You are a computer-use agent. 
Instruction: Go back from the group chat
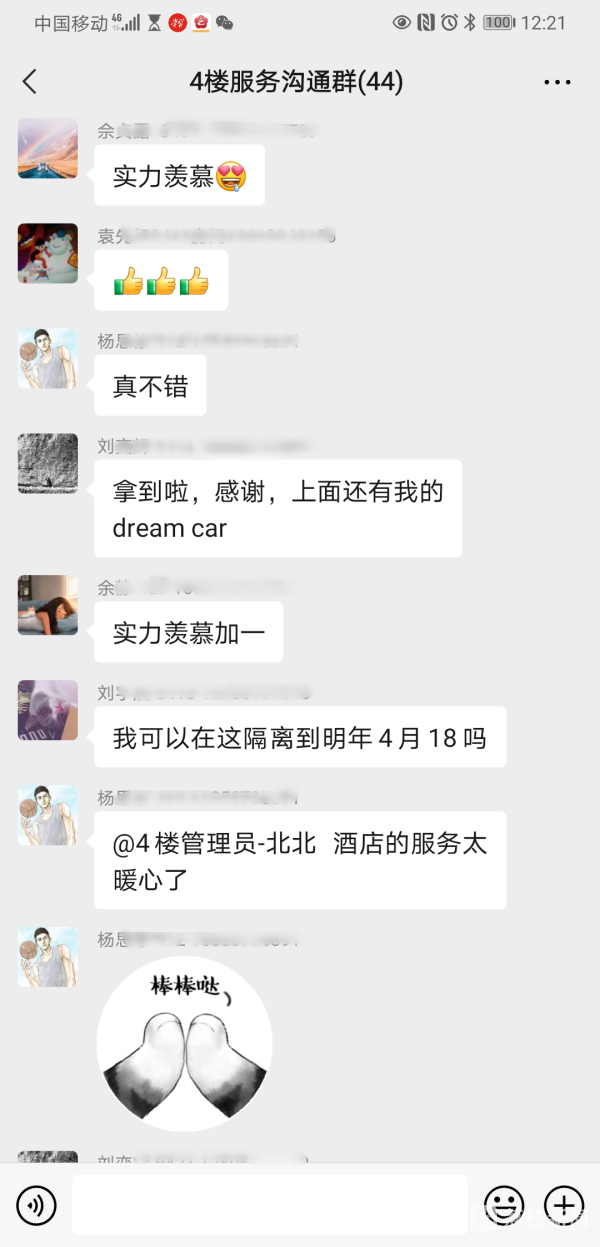(x=30, y=82)
